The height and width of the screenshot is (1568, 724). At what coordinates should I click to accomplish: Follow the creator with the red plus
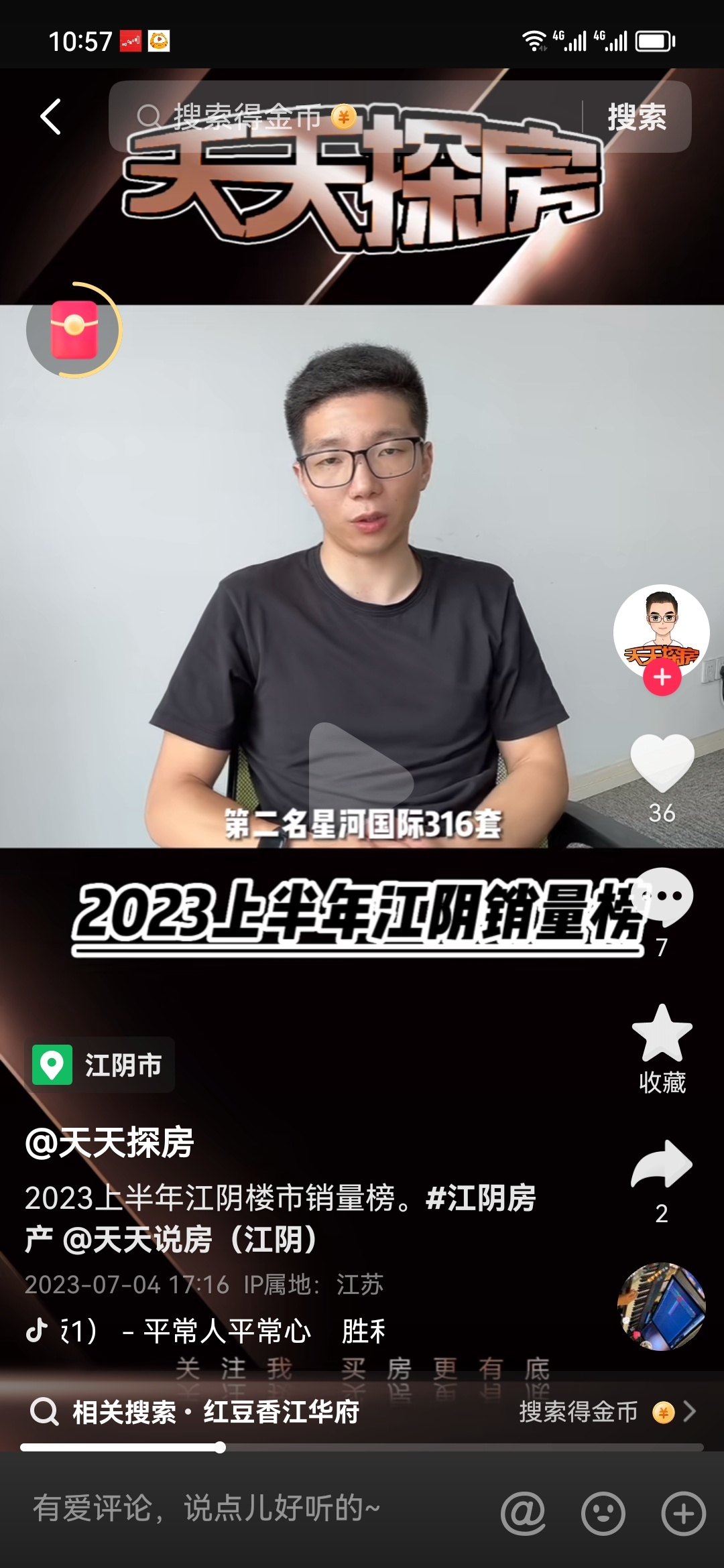(x=662, y=677)
